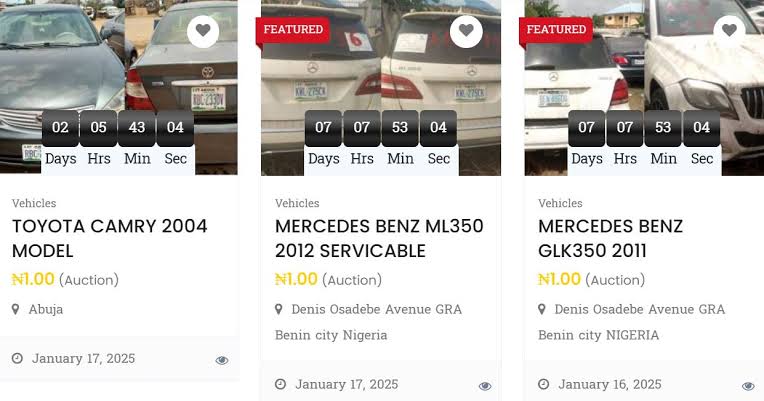Quick view the Toyota Camry eye icon

[x=222, y=360]
